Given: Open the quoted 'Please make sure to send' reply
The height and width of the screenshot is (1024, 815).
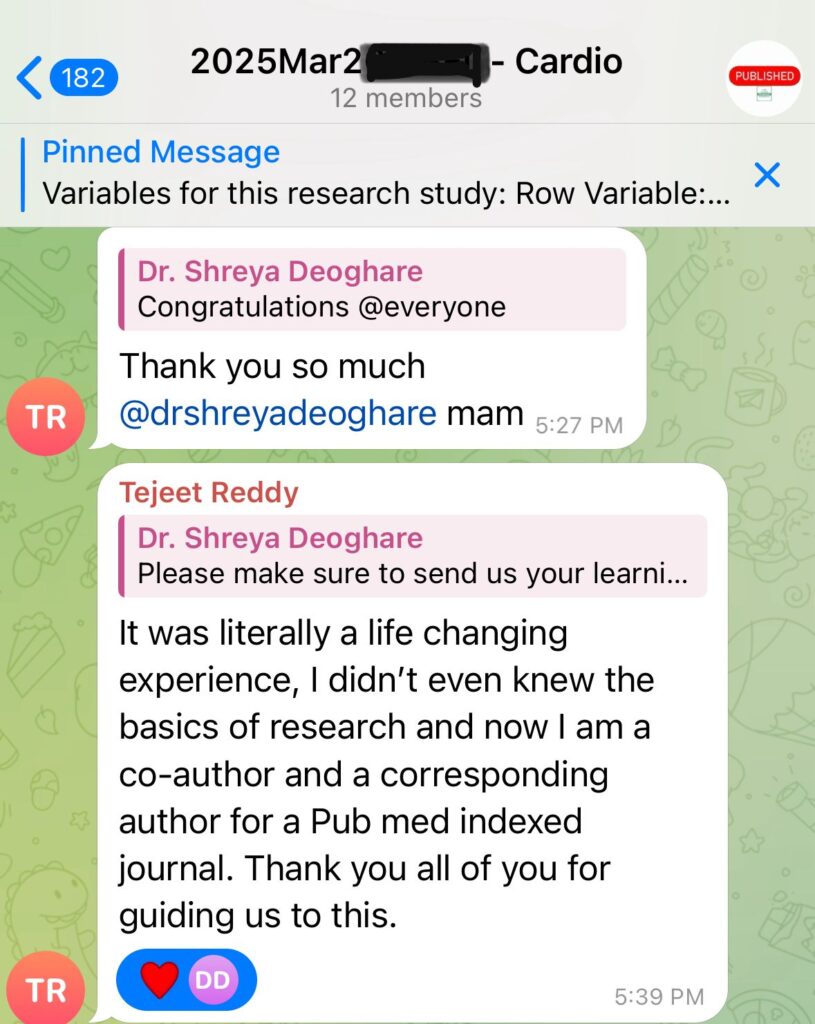Looking at the screenshot, I should [411, 556].
